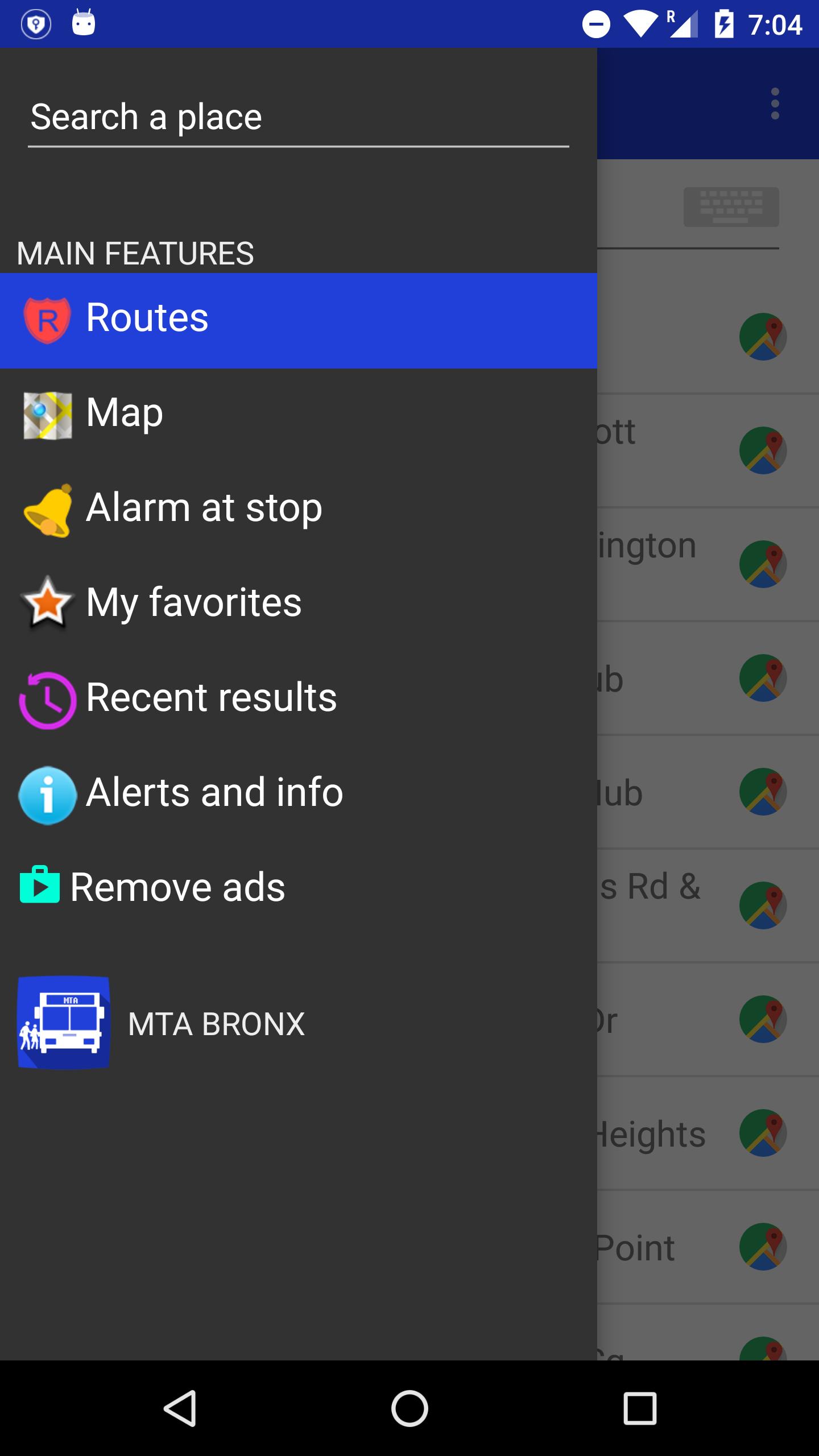Image resolution: width=819 pixels, height=1456 pixels.
Task: Click the blue info icon for Alerts
Action: [x=48, y=793]
